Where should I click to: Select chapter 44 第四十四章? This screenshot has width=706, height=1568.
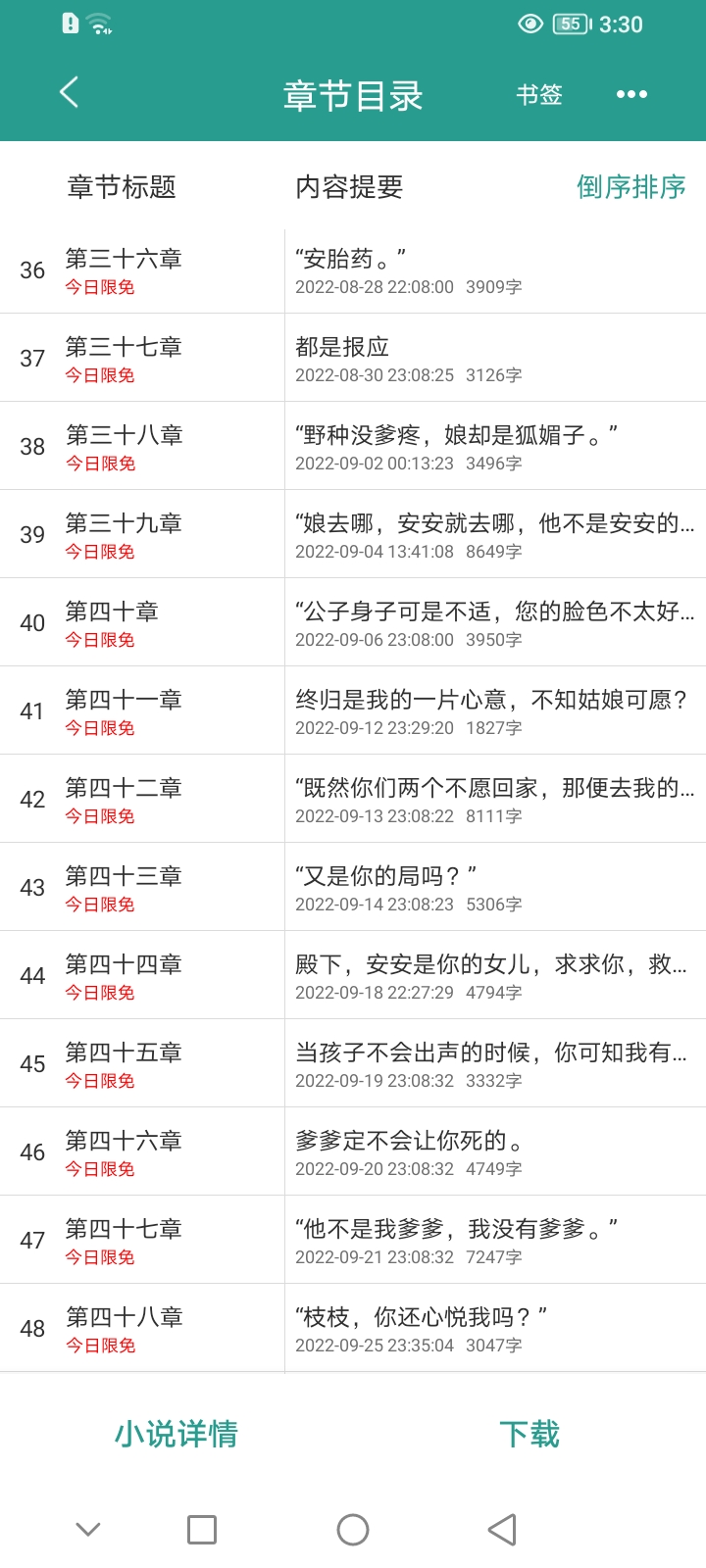pos(124,975)
